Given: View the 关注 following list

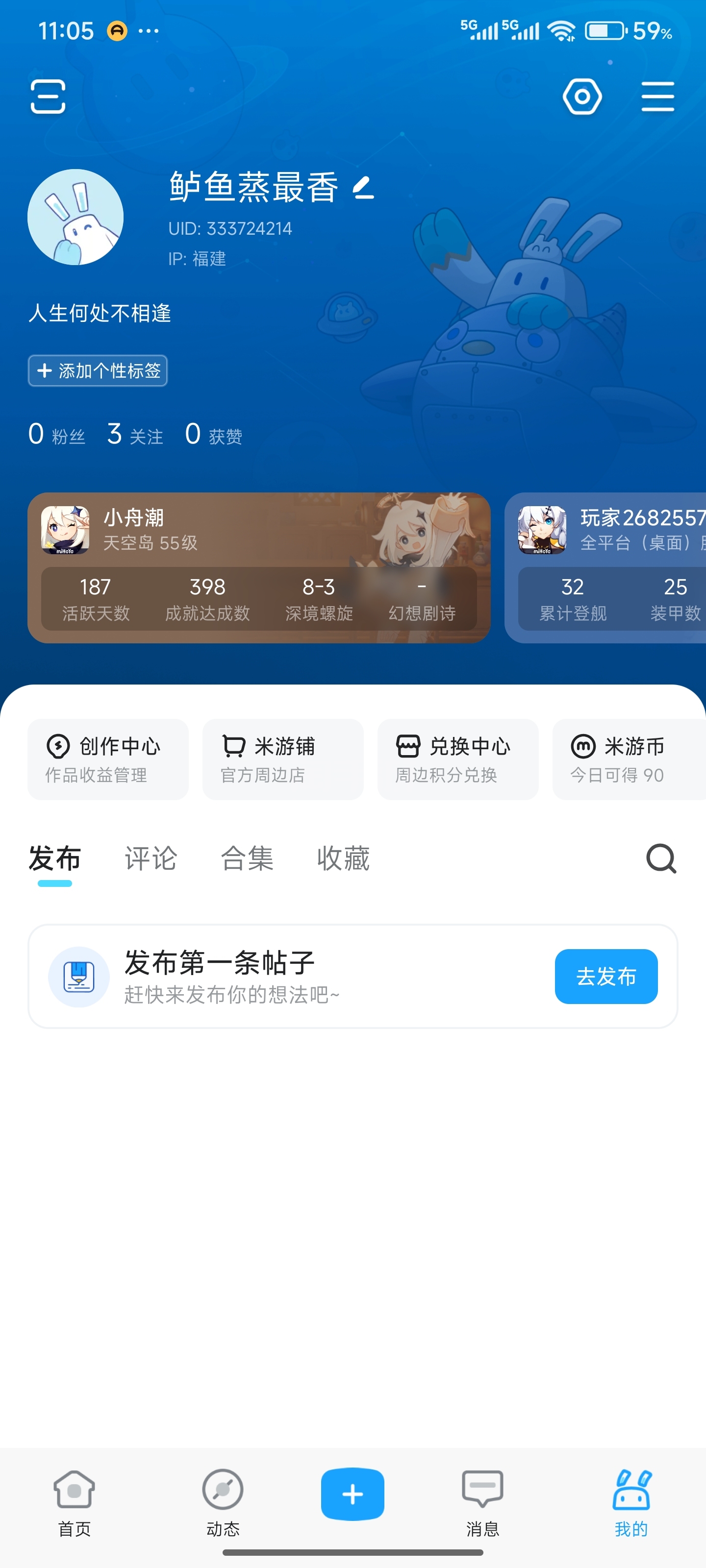Looking at the screenshot, I should [x=135, y=435].
